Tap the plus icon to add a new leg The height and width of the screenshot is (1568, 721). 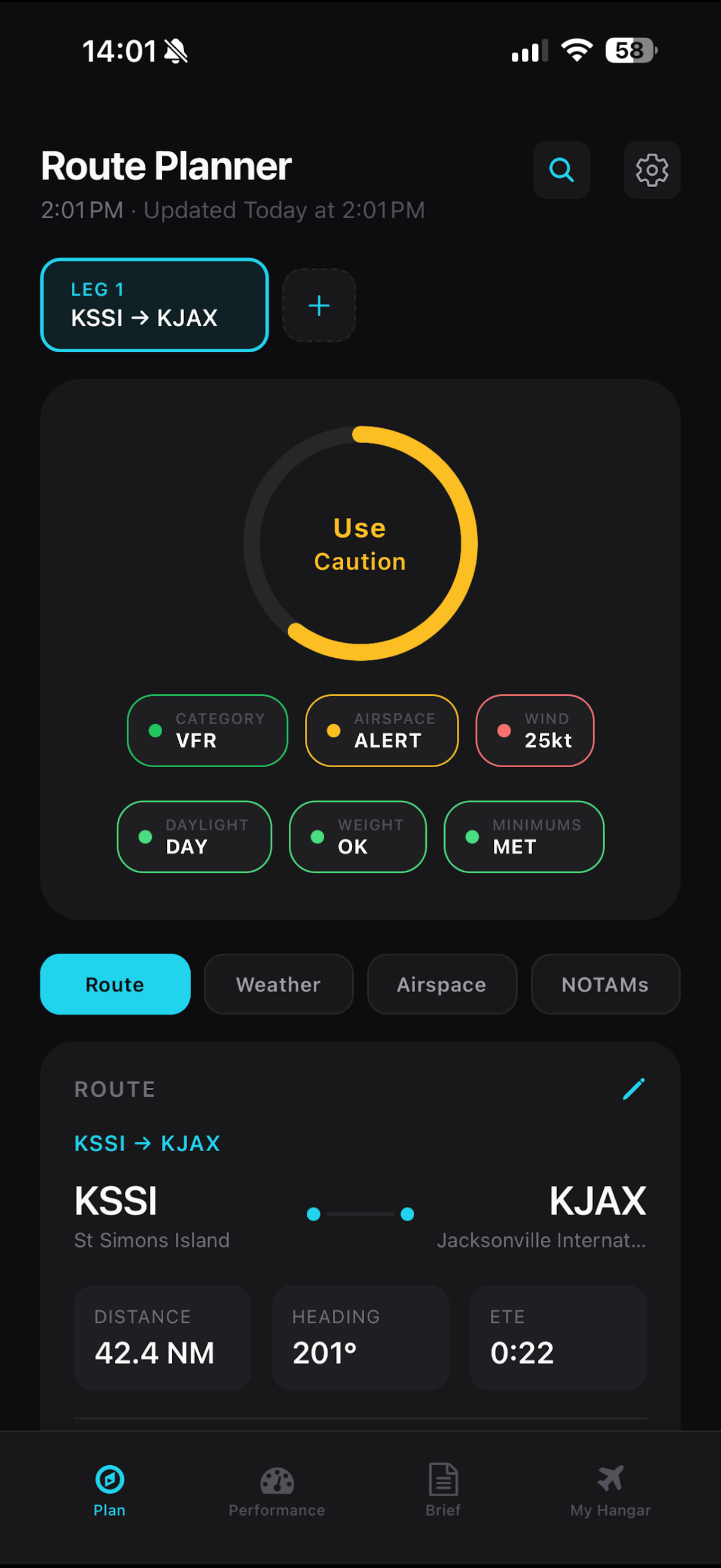(x=319, y=306)
